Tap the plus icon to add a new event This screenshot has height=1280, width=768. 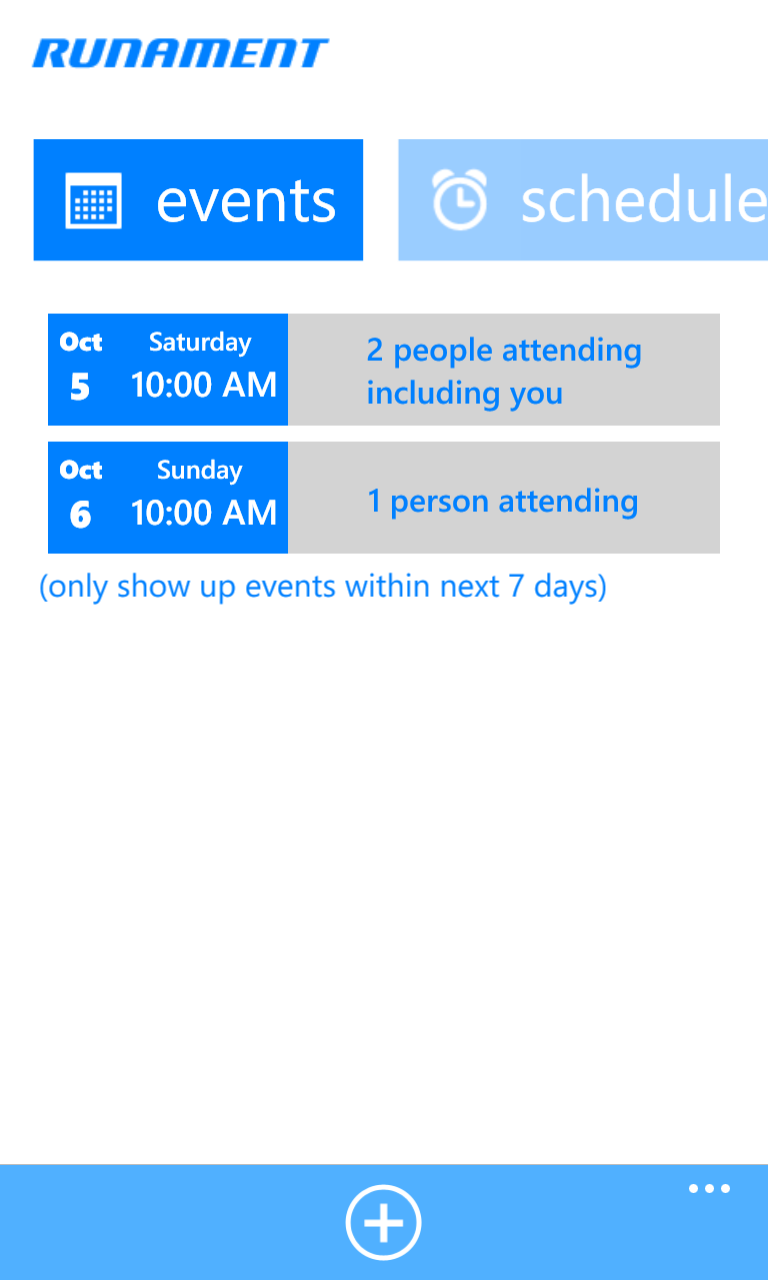pyautogui.click(x=383, y=1221)
